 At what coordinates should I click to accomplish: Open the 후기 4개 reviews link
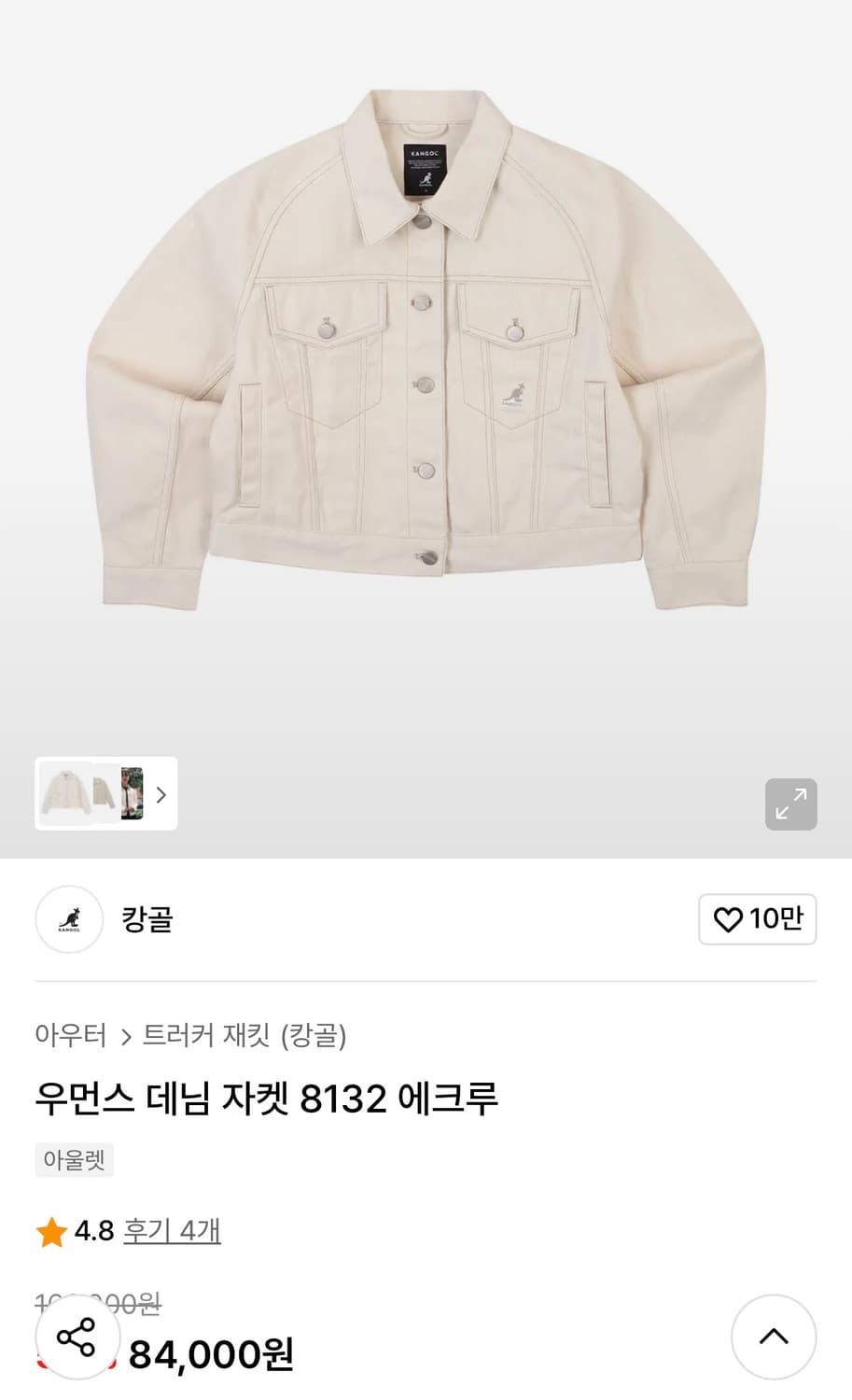point(171,1232)
